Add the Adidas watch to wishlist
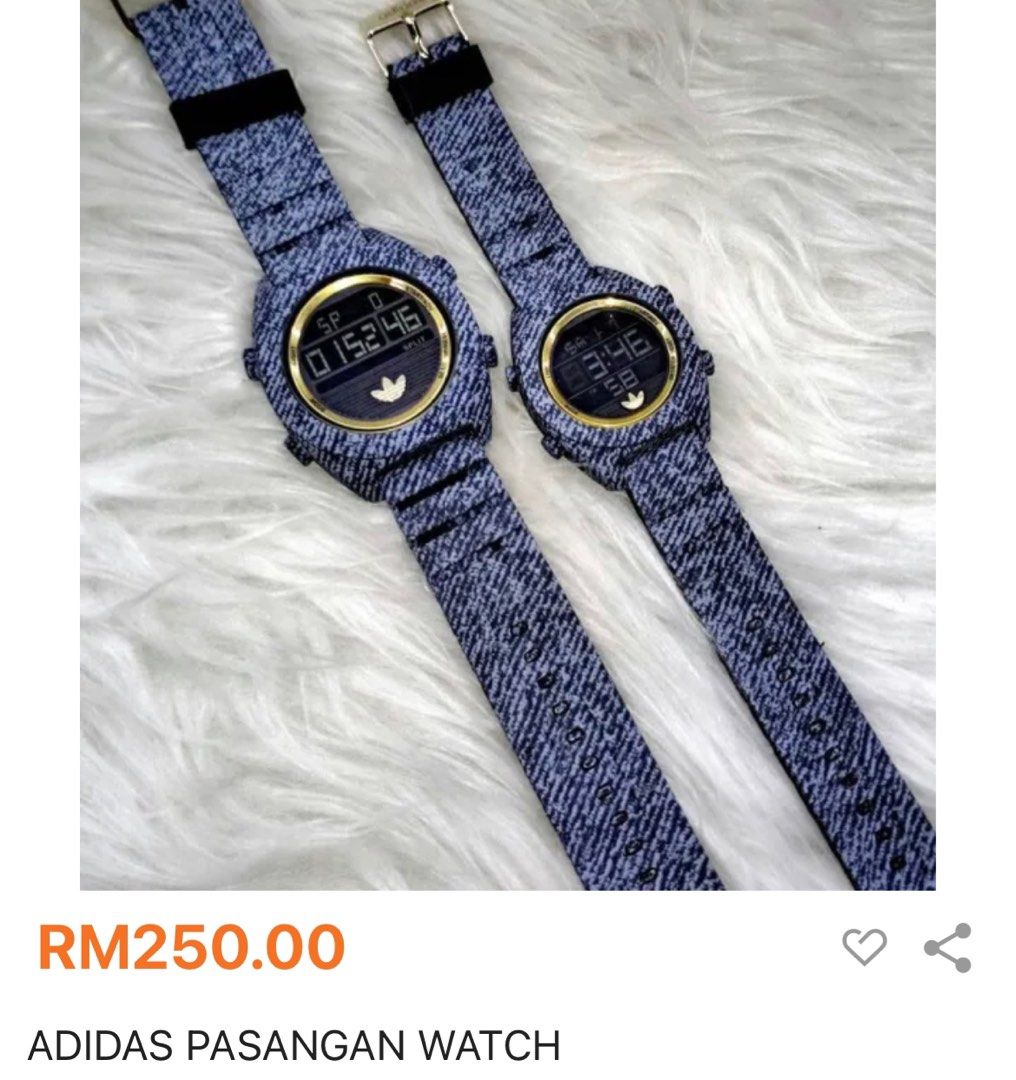The height and width of the screenshot is (1080, 1016). 864,946
